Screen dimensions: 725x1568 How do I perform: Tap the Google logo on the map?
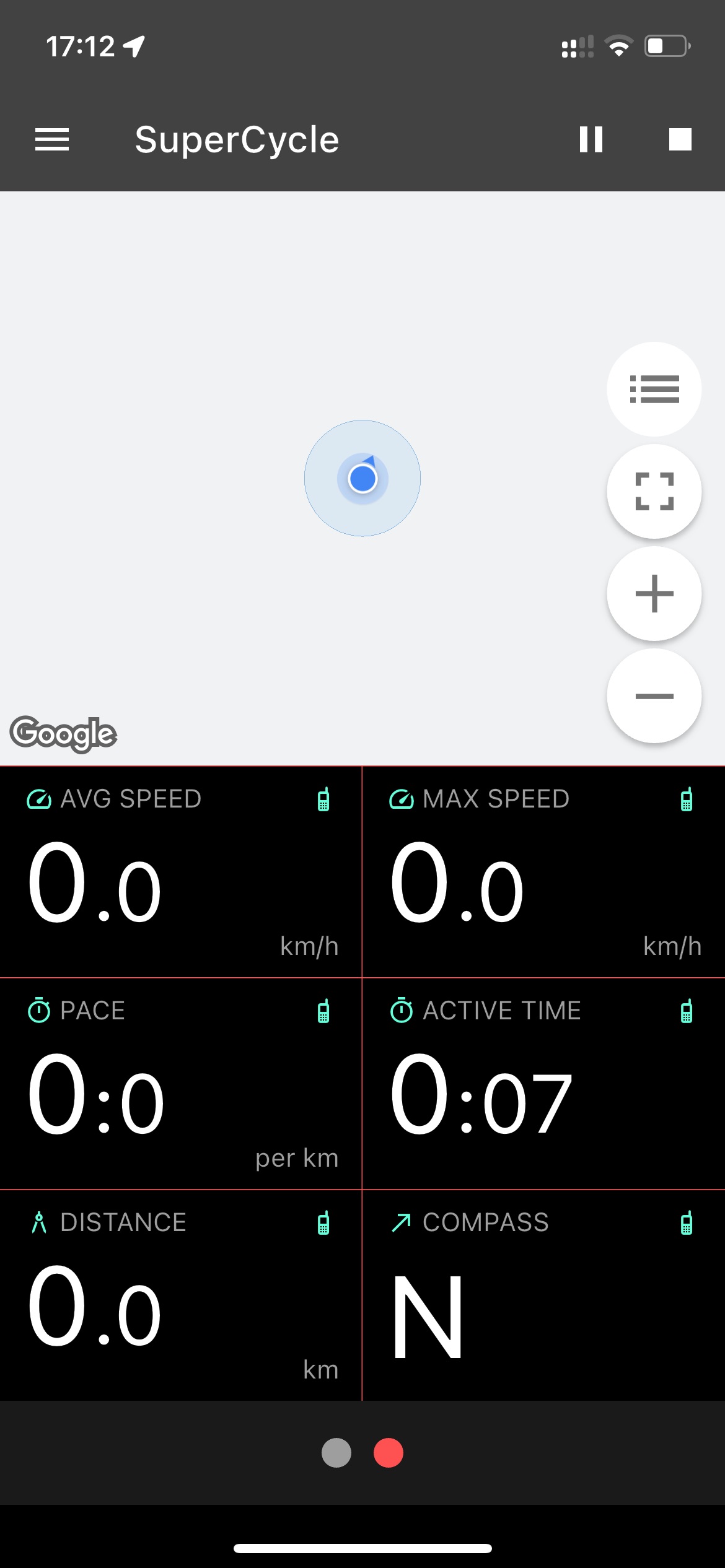click(x=64, y=733)
